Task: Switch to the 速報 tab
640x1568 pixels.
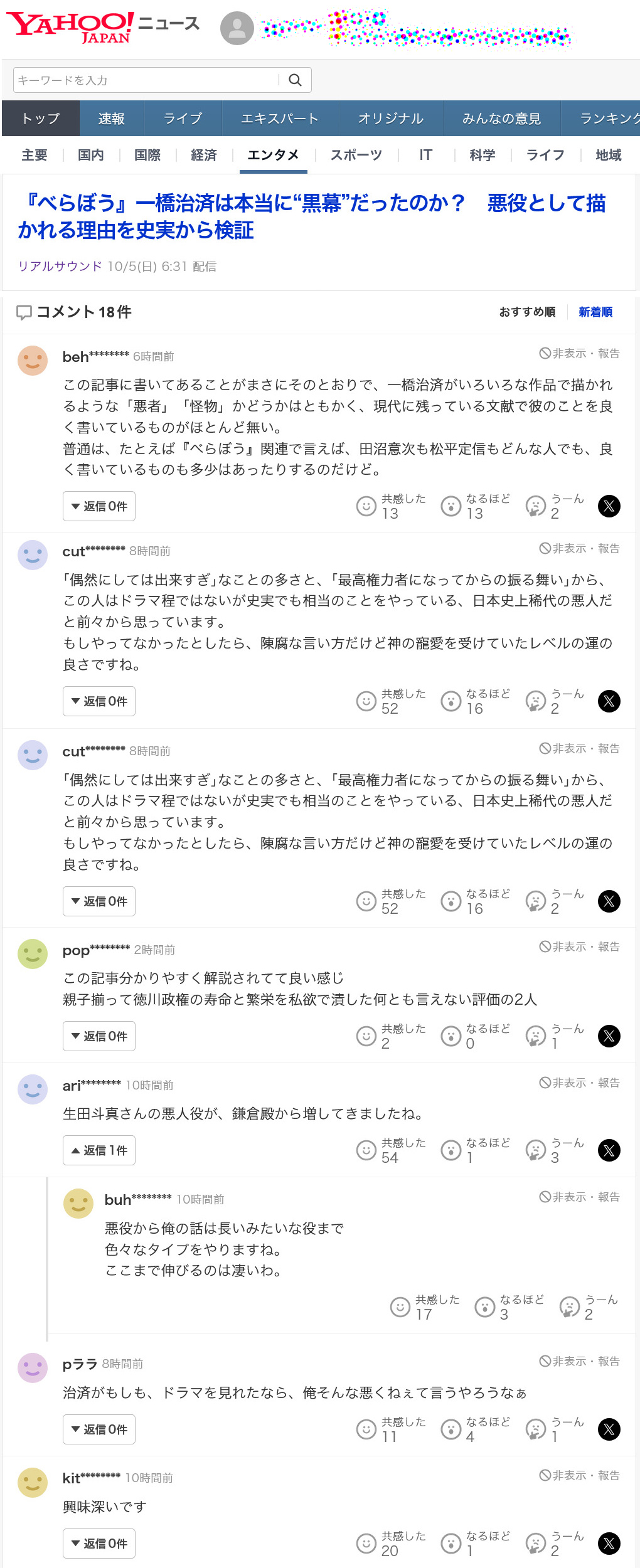Action: click(x=111, y=119)
